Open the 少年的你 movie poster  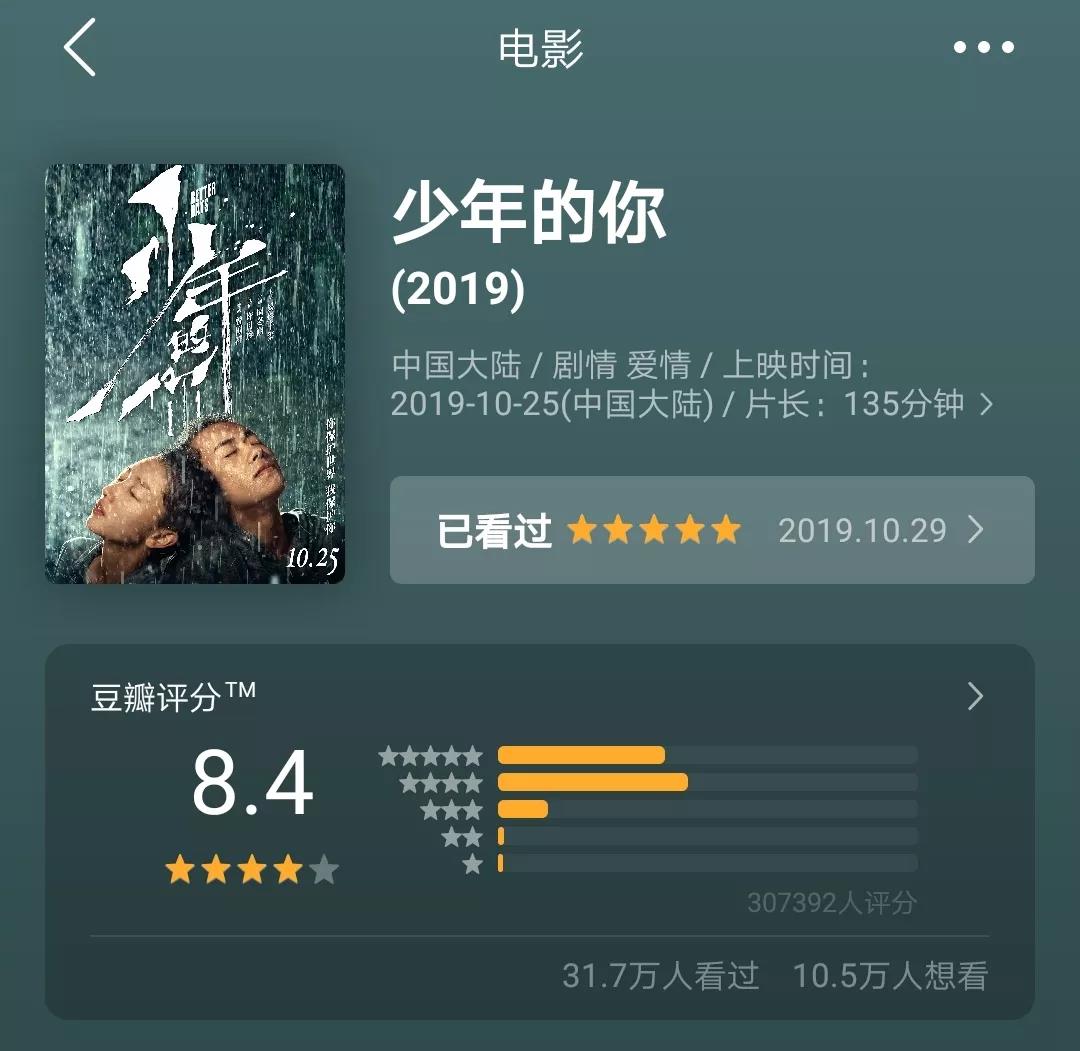click(195, 374)
